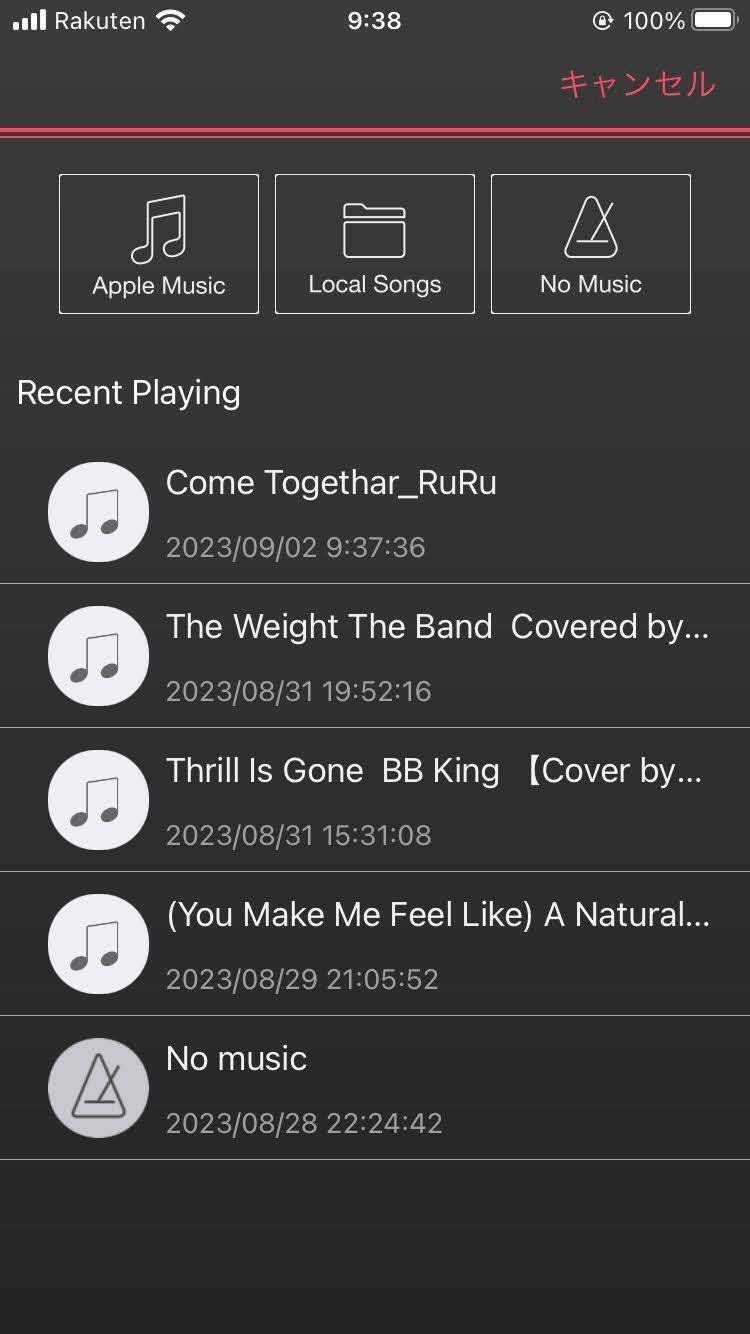Select the recent No music entry
Image resolution: width=750 pixels, height=1334 pixels.
375,1088
